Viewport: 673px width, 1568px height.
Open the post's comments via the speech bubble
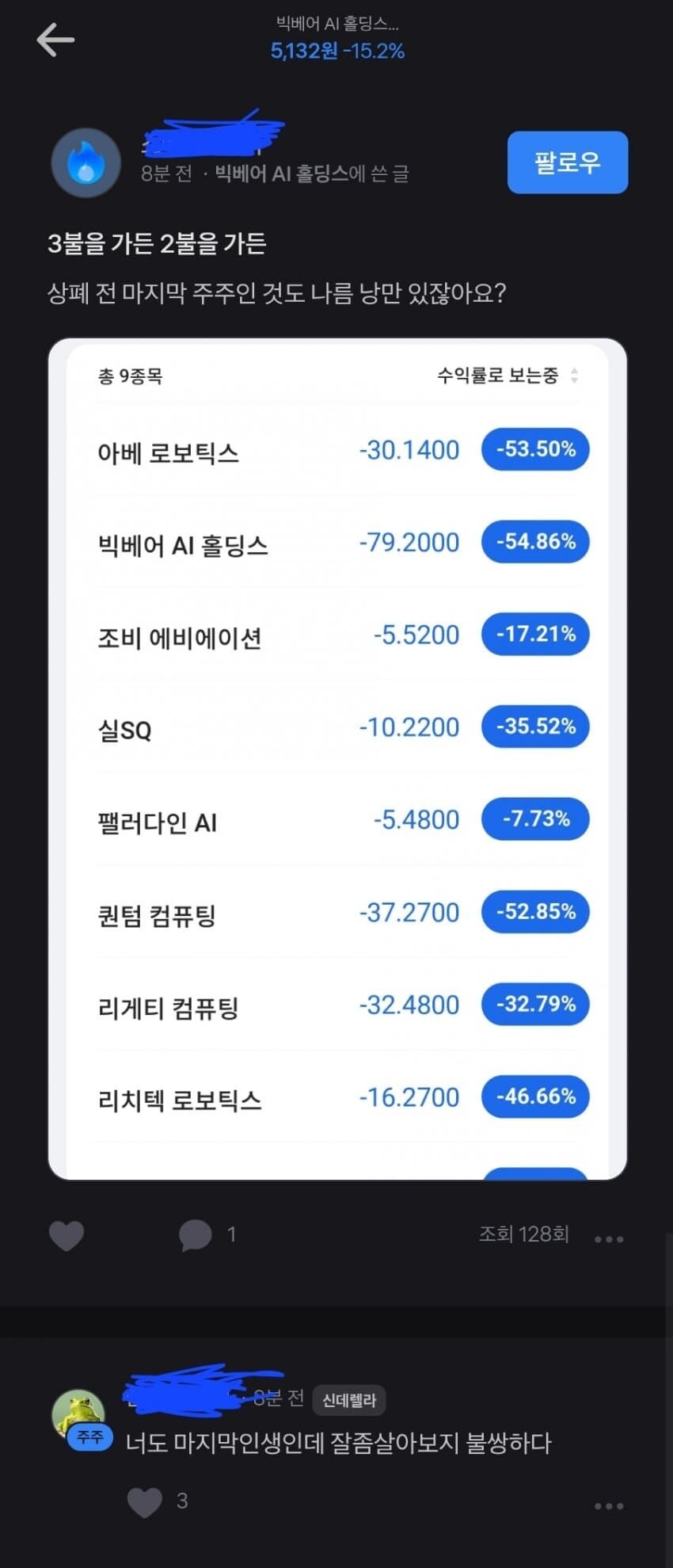tap(195, 1234)
